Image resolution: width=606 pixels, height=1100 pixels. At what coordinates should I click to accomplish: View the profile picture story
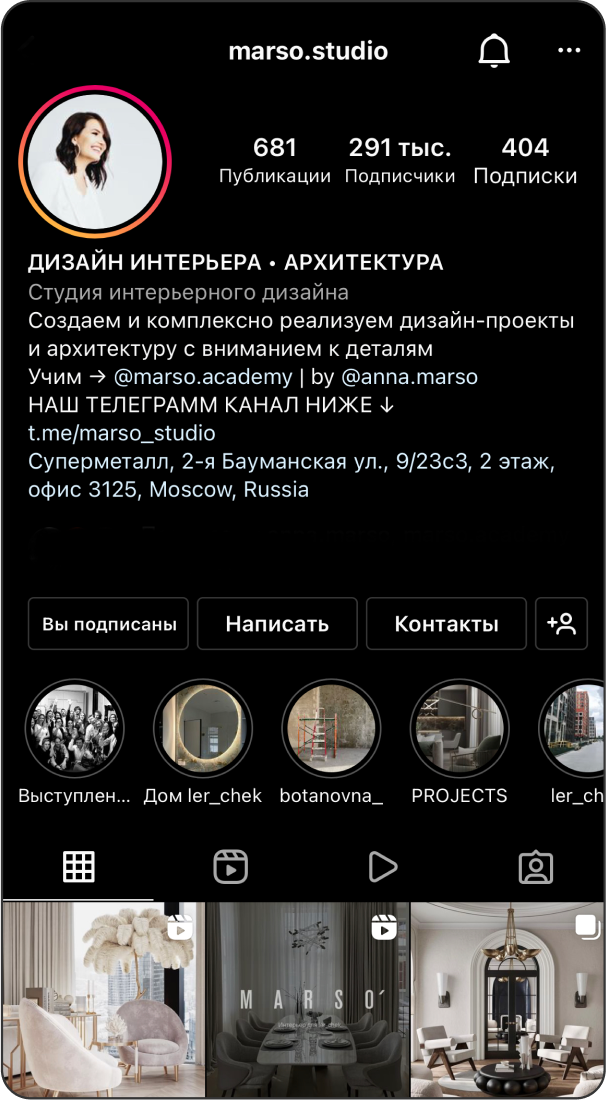pos(95,161)
